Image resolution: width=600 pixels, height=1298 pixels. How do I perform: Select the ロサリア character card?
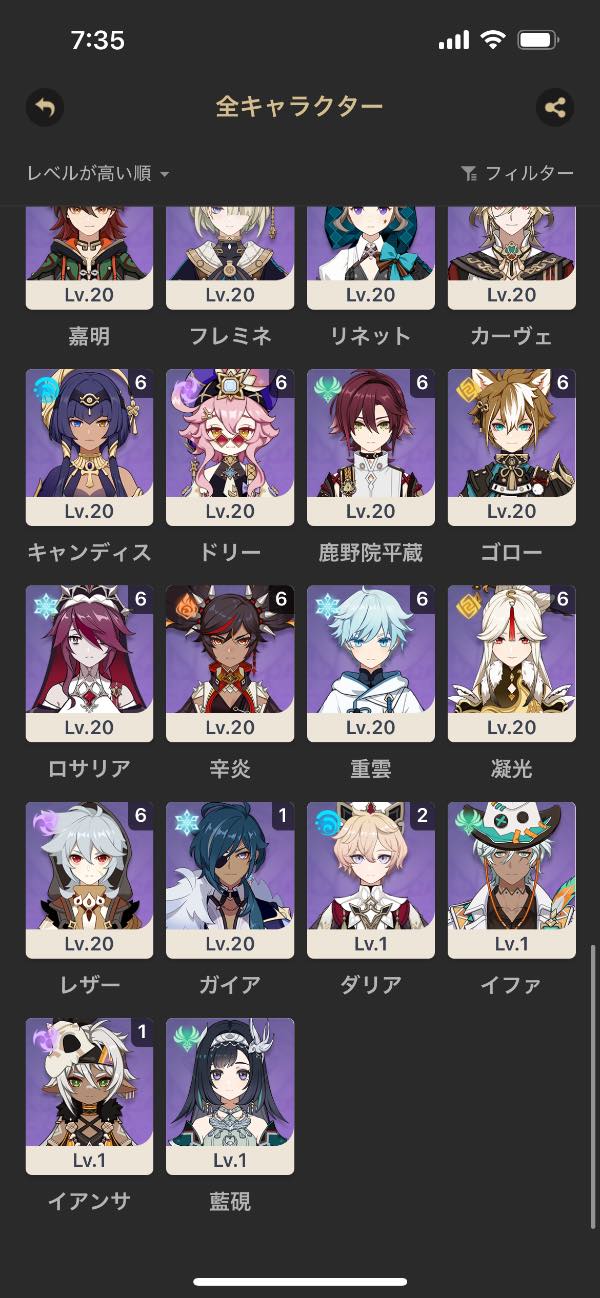[89, 663]
